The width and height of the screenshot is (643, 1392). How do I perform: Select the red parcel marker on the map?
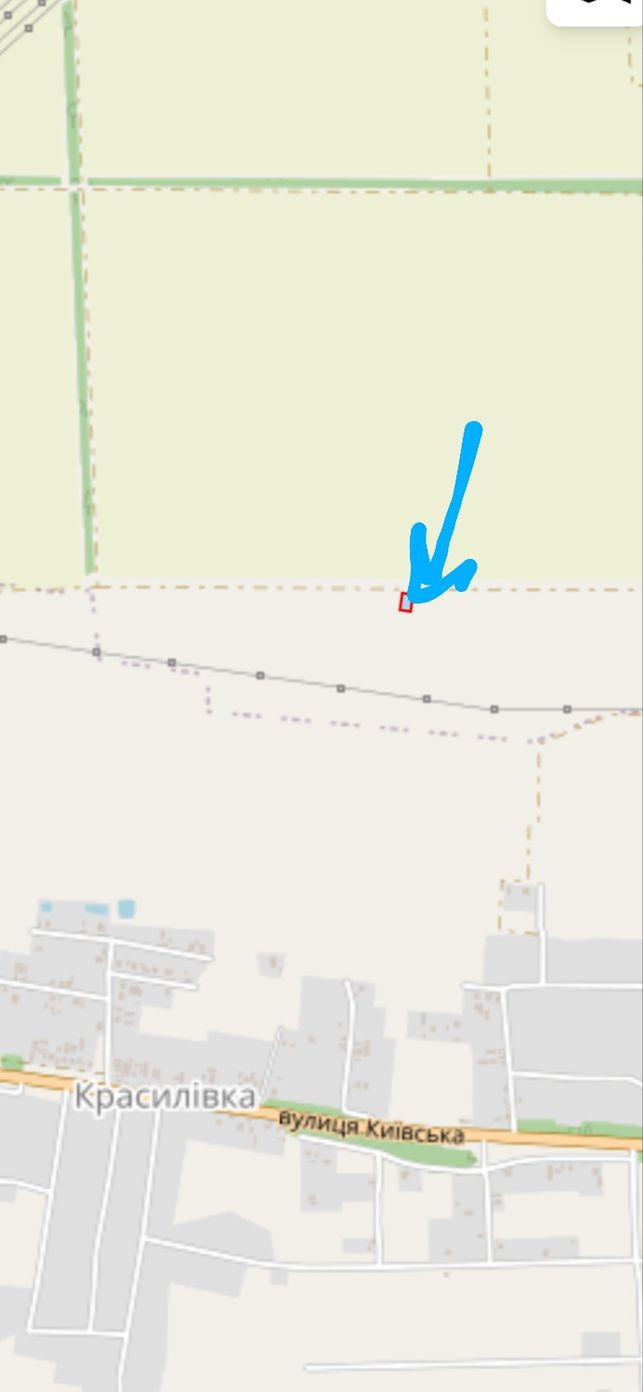pyautogui.click(x=405, y=602)
